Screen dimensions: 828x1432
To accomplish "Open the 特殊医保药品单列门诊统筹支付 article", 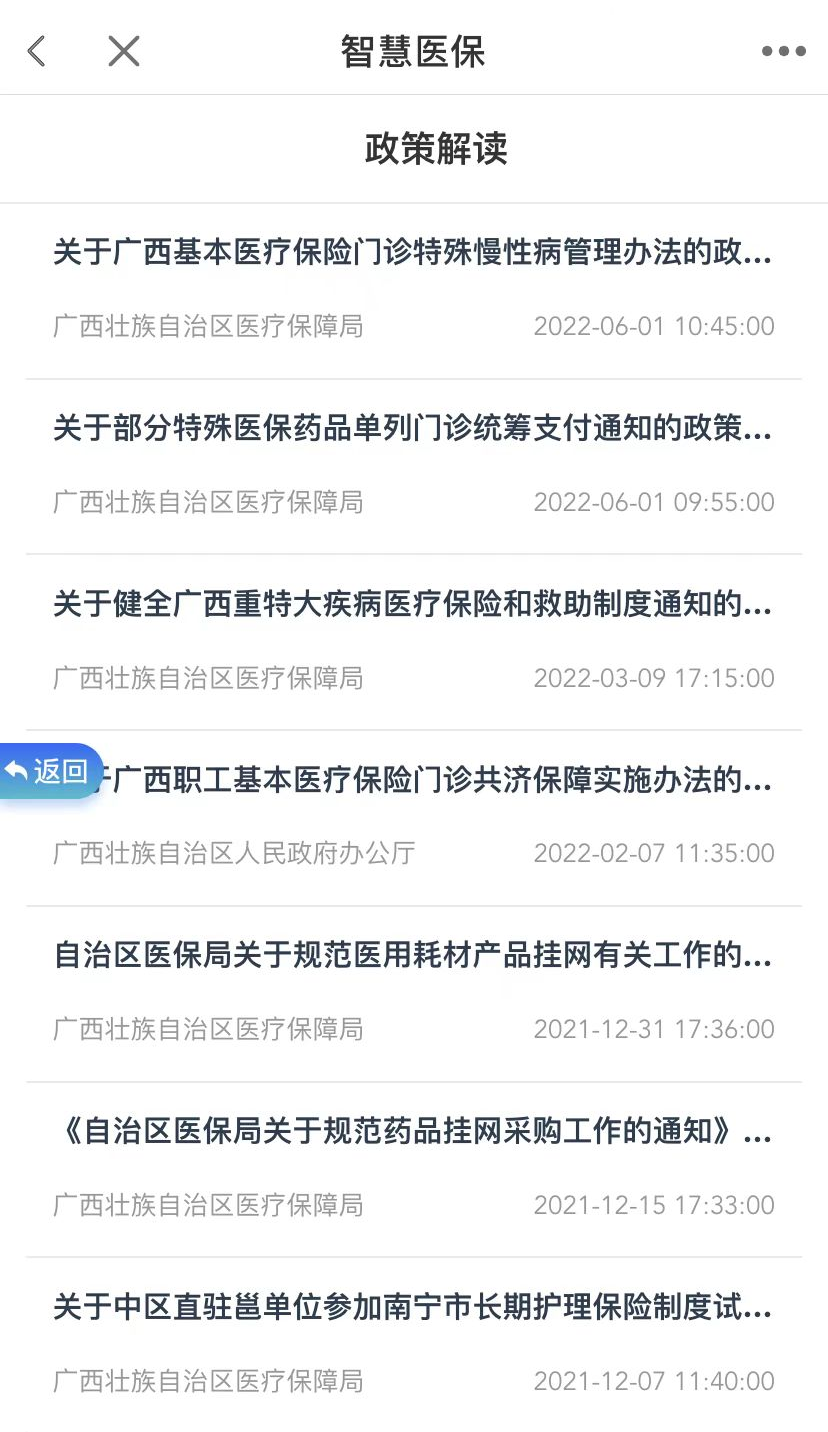I will (413, 467).
